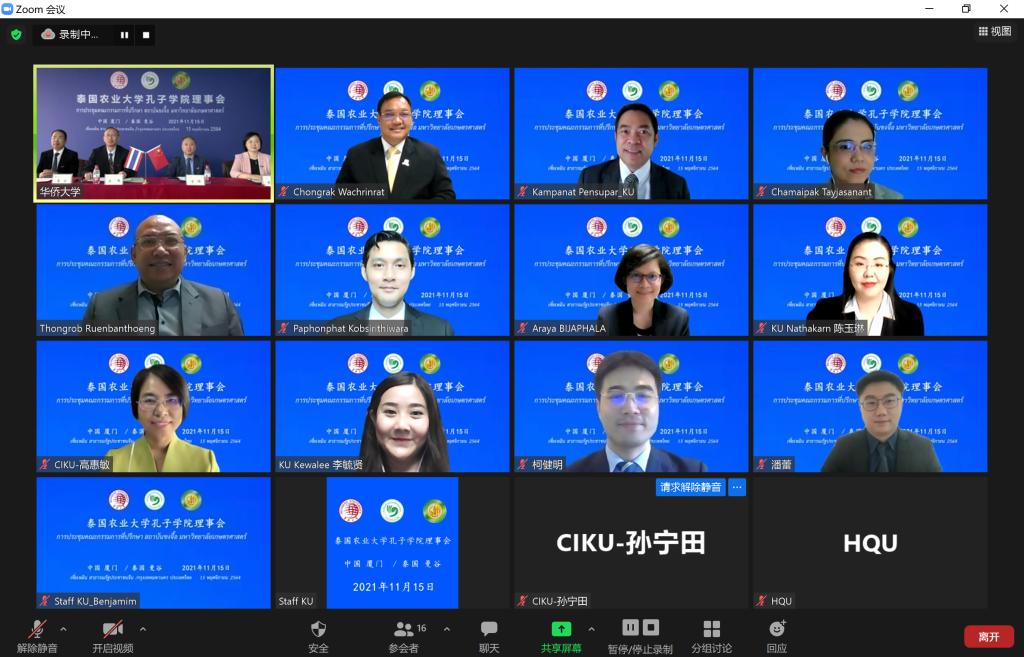Select the 华侨大学 video tile
The image size is (1024, 657).
click(154, 133)
